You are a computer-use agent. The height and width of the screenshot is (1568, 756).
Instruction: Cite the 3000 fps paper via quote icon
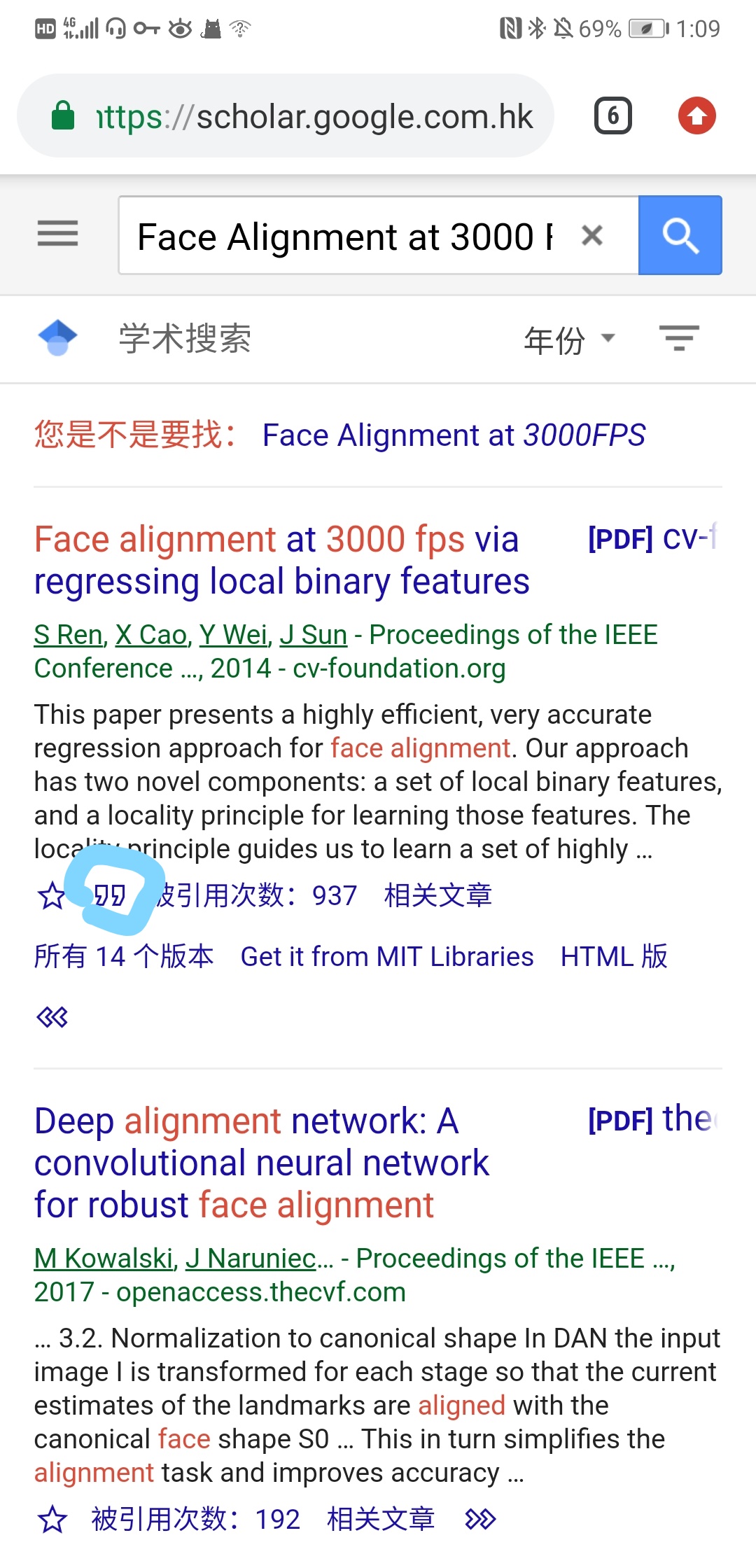[x=110, y=895]
